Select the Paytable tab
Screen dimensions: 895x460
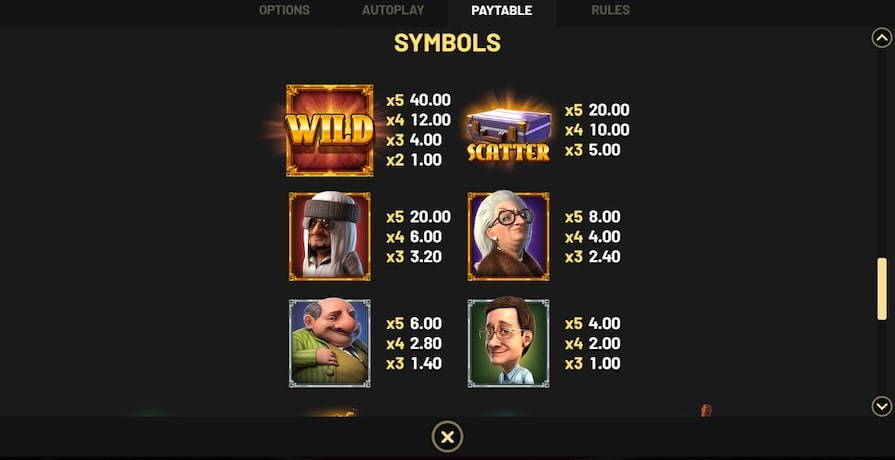click(x=502, y=11)
